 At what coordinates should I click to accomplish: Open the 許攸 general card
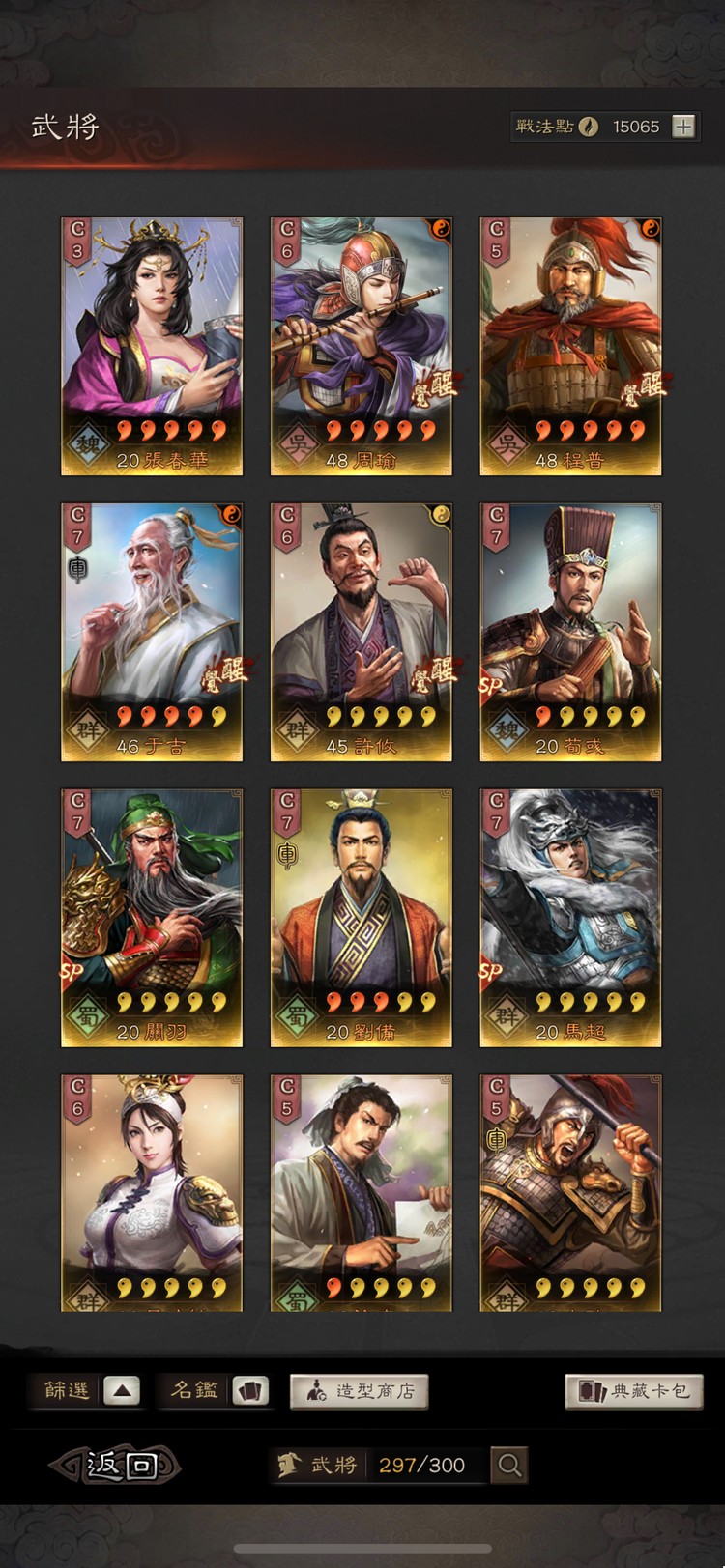361,632
